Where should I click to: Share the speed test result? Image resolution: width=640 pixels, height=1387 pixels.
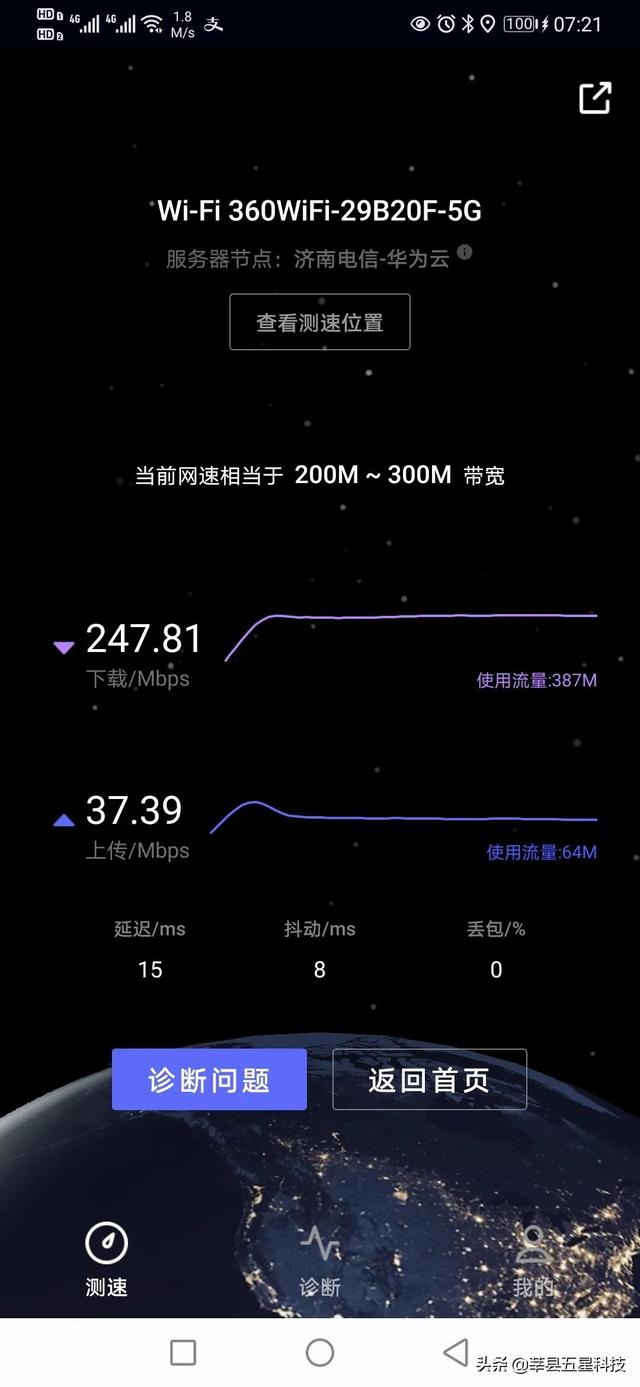(595, 97)
